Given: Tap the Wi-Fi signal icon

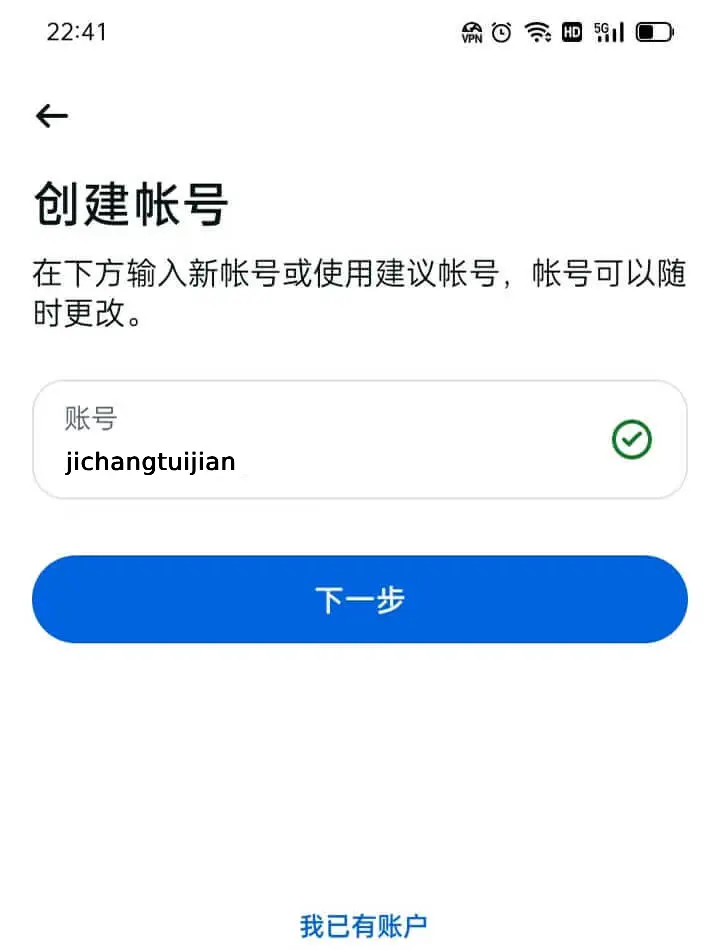Looking at the screenshot, I should click(x=537, y=32).
